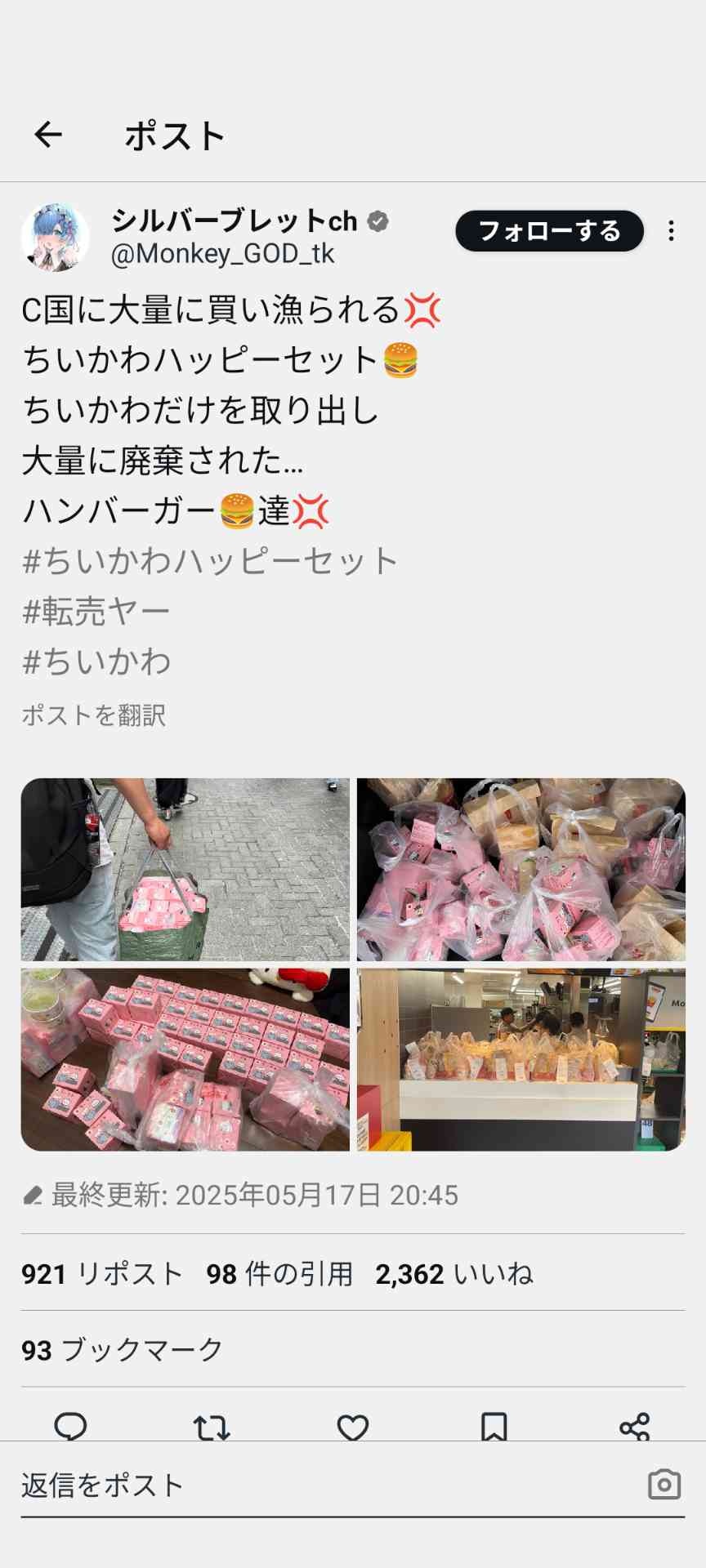The height and width of the screenshot is (1568, 706).
Task: Open photo of pink bags on dark background
Action: coord(521,869)
